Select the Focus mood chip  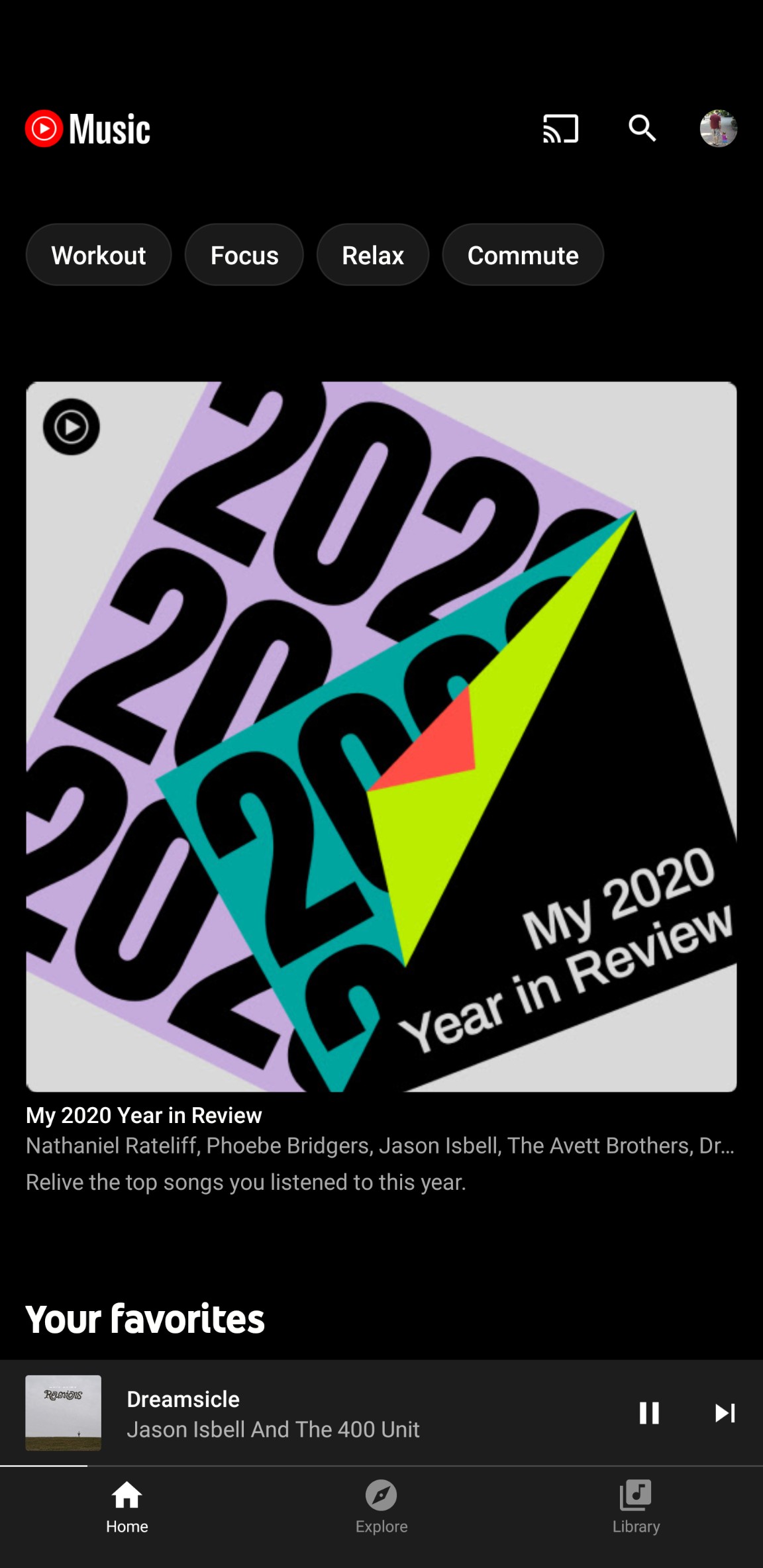pyautogui.click(x=244, y=255)
